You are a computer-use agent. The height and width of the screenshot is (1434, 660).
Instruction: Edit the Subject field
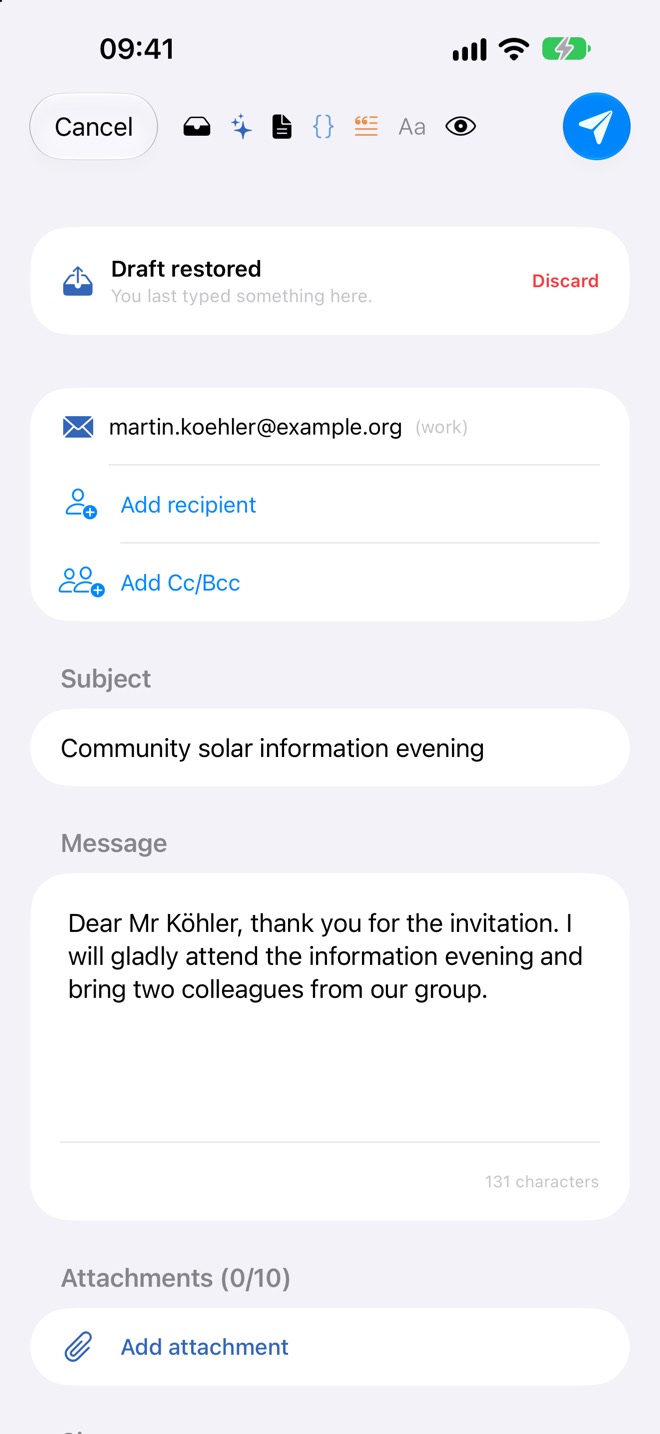click(x=330, y=748)
